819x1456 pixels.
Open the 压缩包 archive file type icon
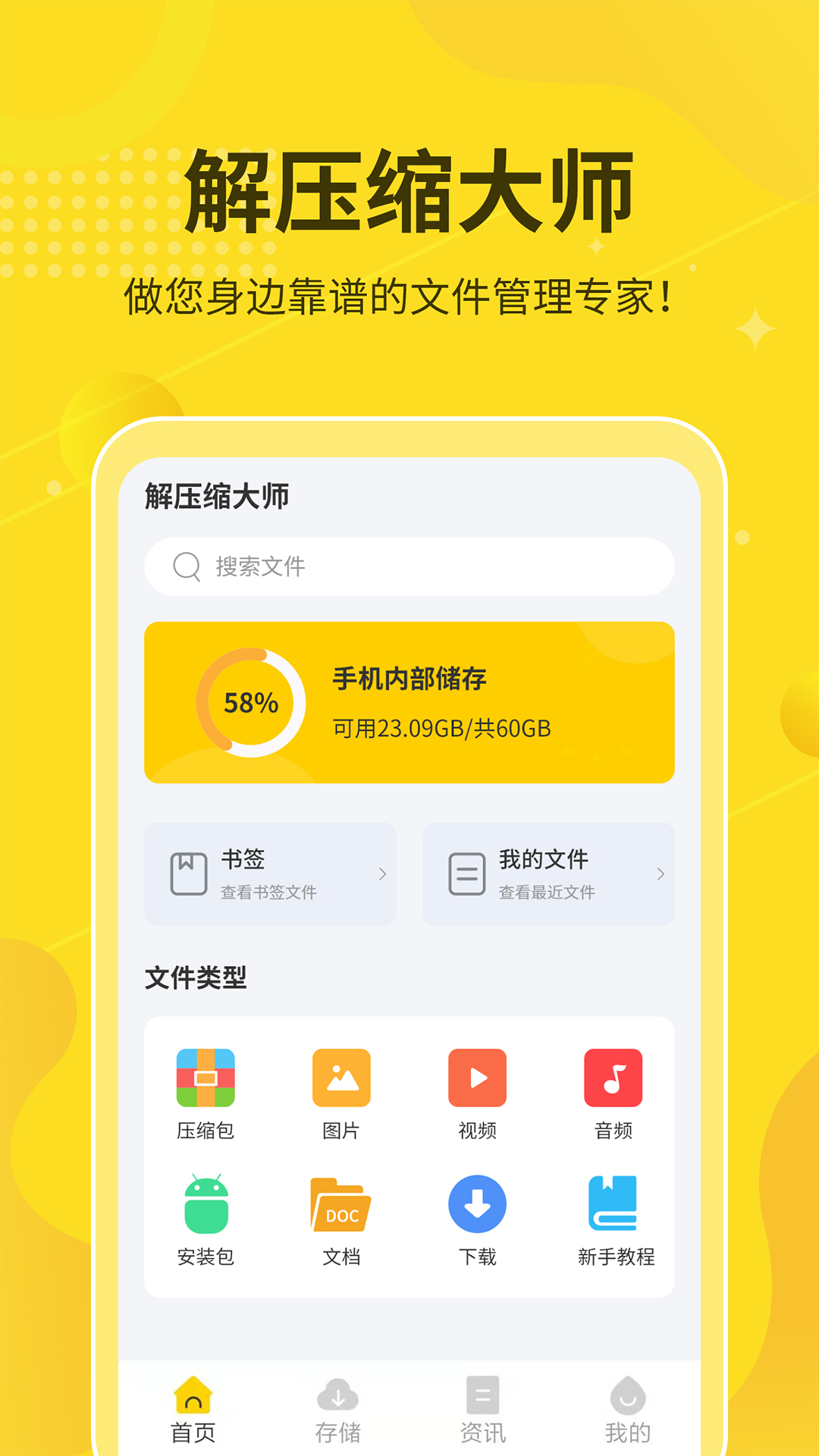[206, 1076]
